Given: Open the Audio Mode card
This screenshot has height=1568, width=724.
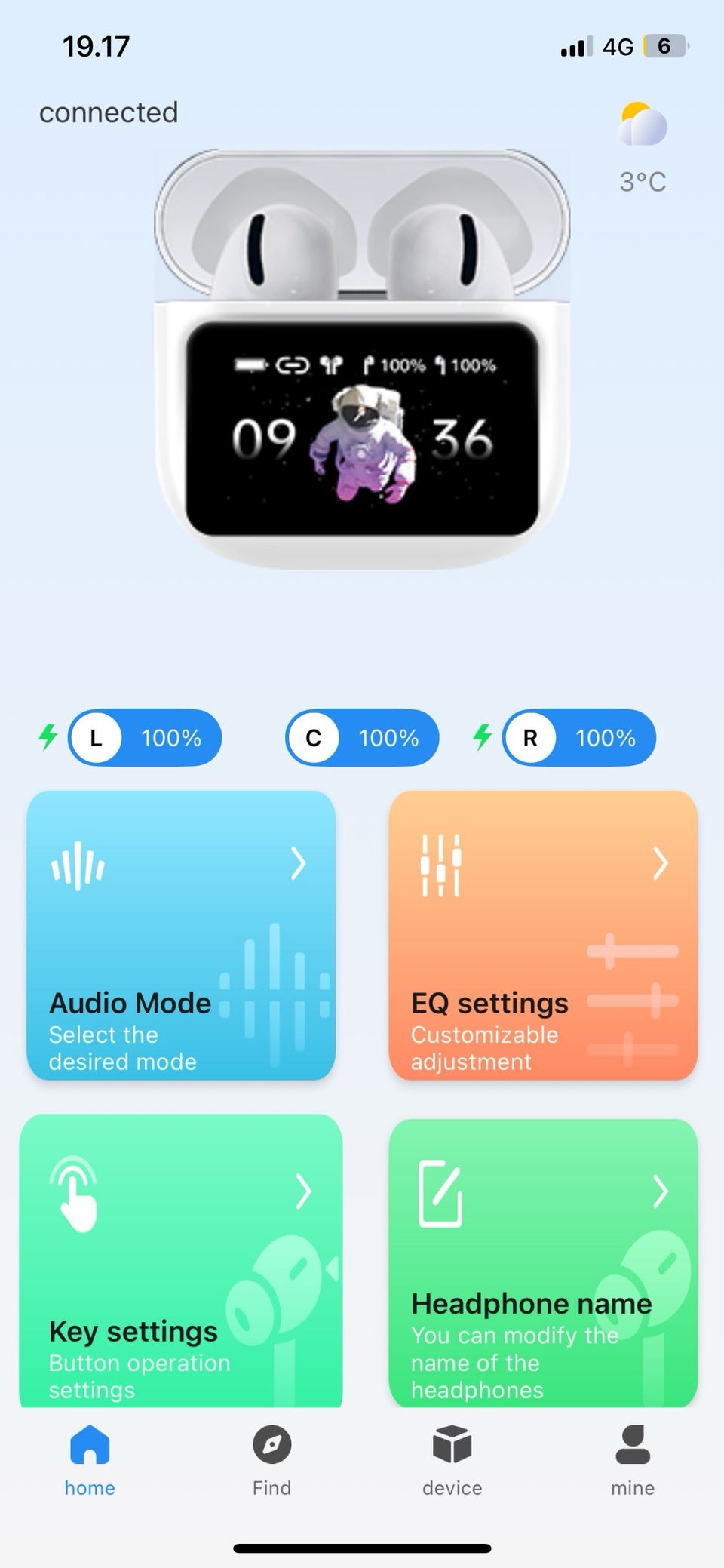Looking at the screenshot, I should [181, 935].
